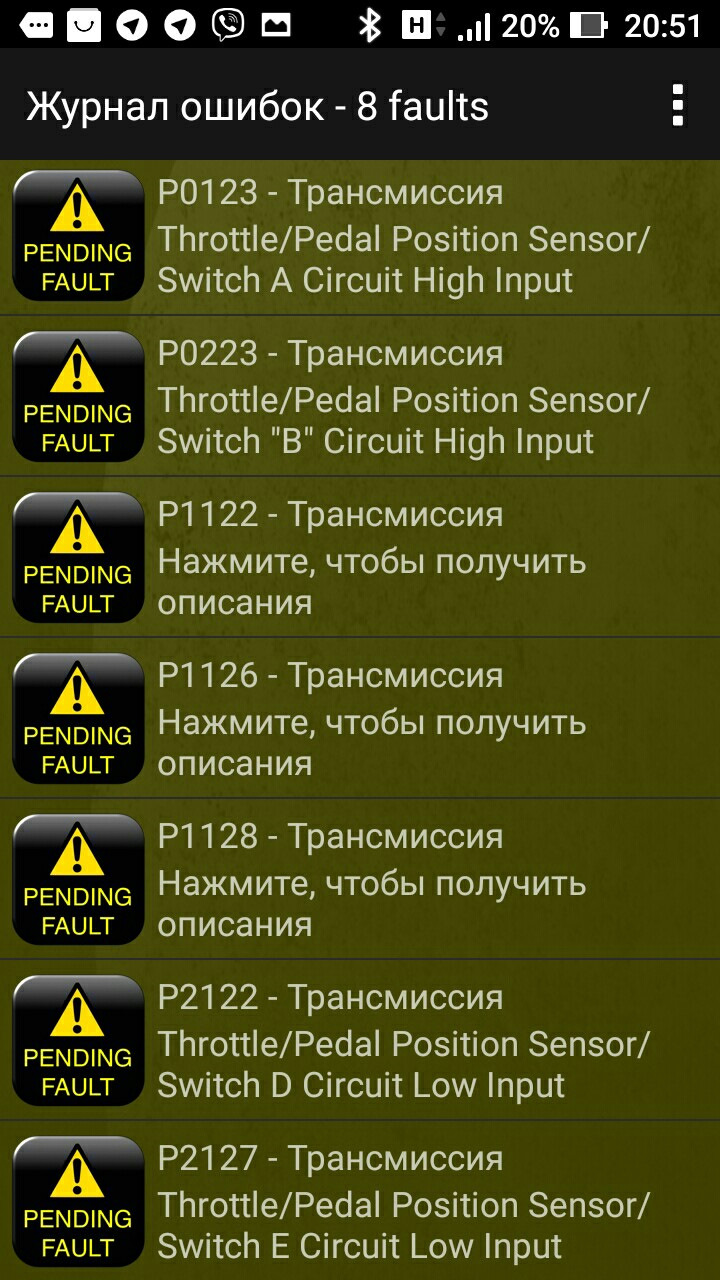
Task: Select the P1128 fault row
Action: [360, 879]
